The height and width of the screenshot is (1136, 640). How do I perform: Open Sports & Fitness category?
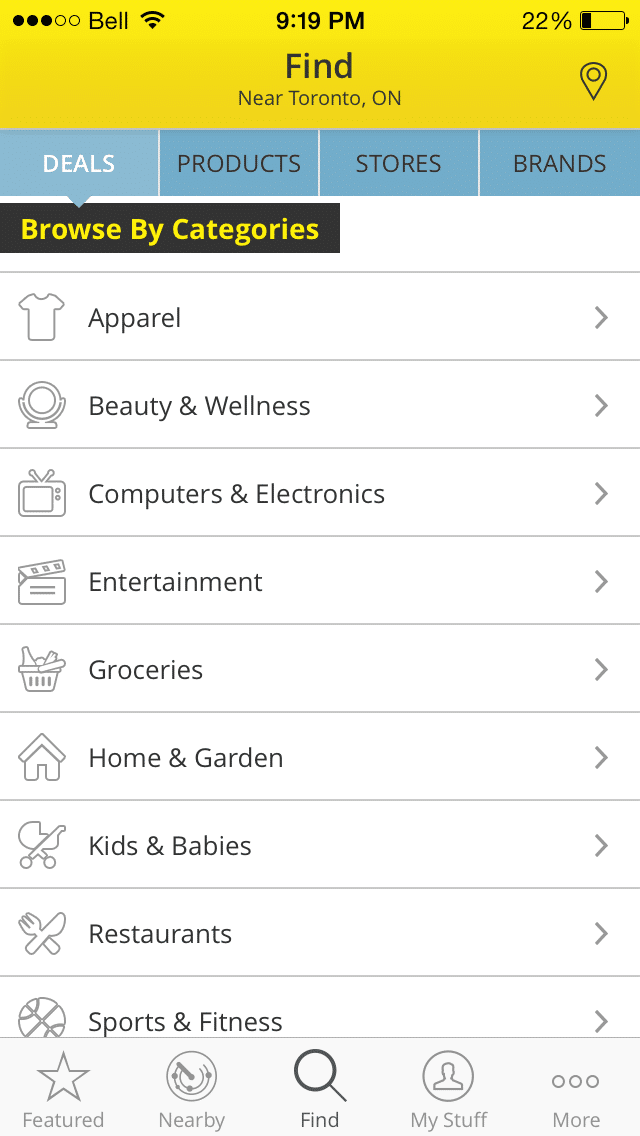[x=320, y=1008]
